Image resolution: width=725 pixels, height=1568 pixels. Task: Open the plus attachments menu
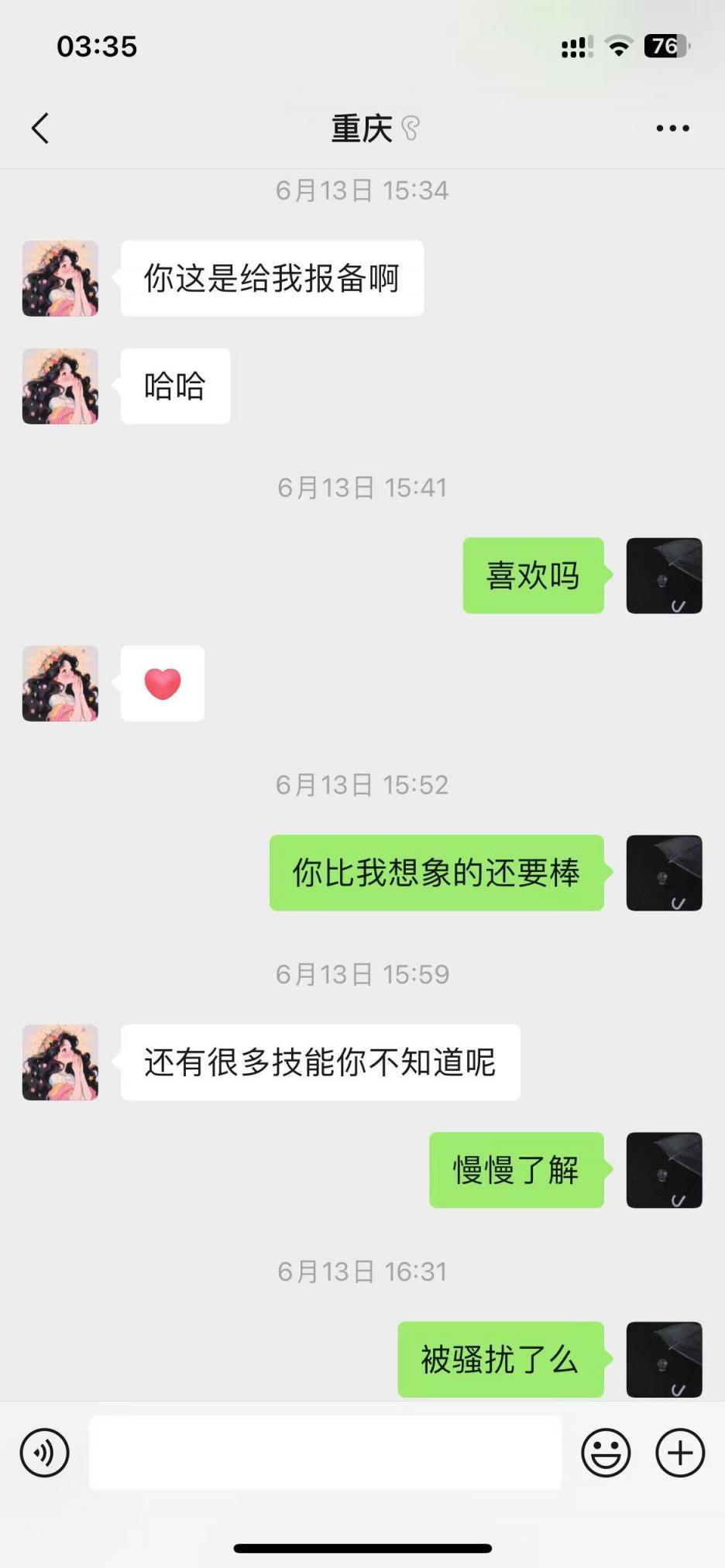click(680, 1453)
